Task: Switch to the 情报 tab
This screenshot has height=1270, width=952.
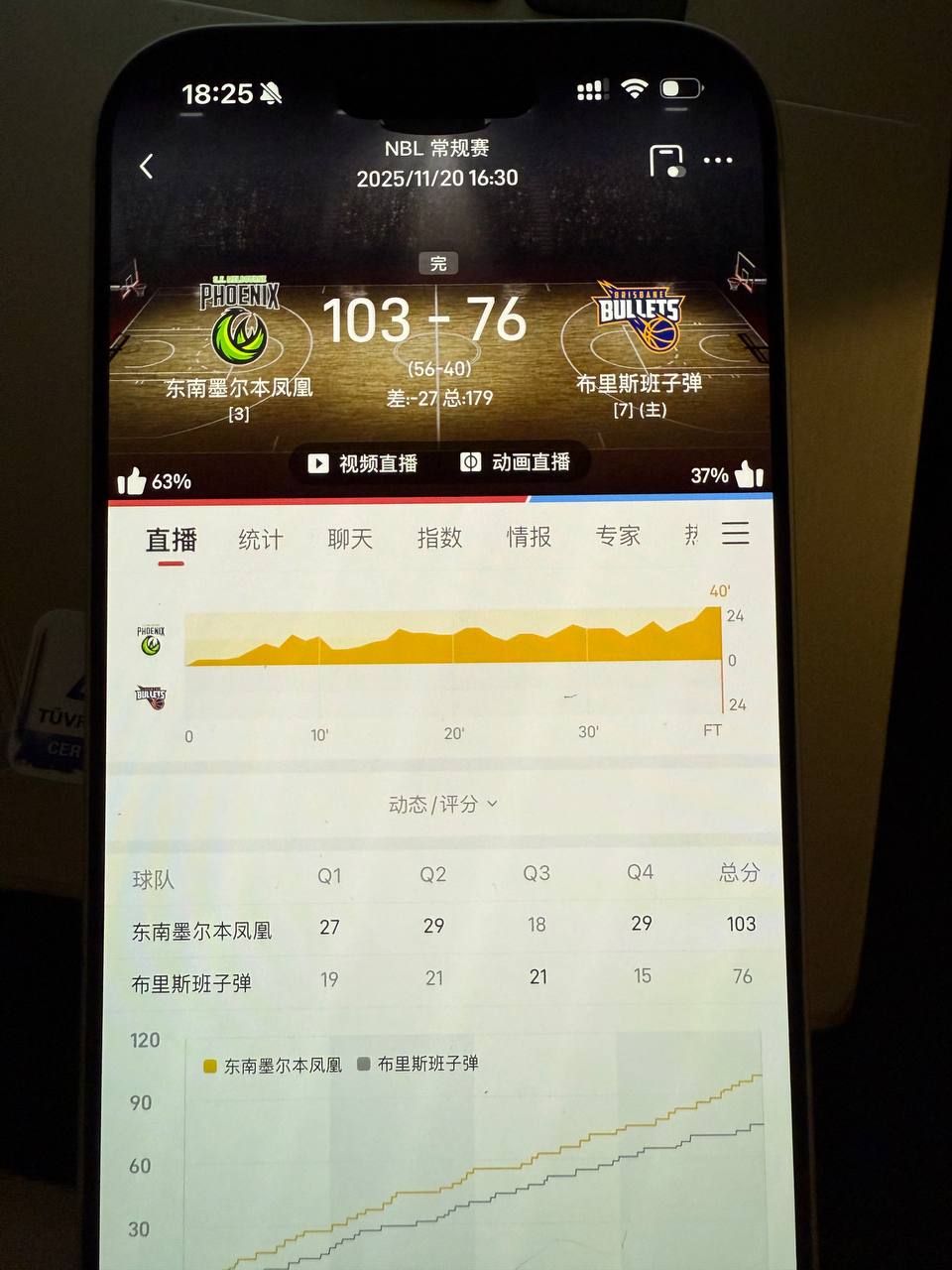Action: (529, 537)
